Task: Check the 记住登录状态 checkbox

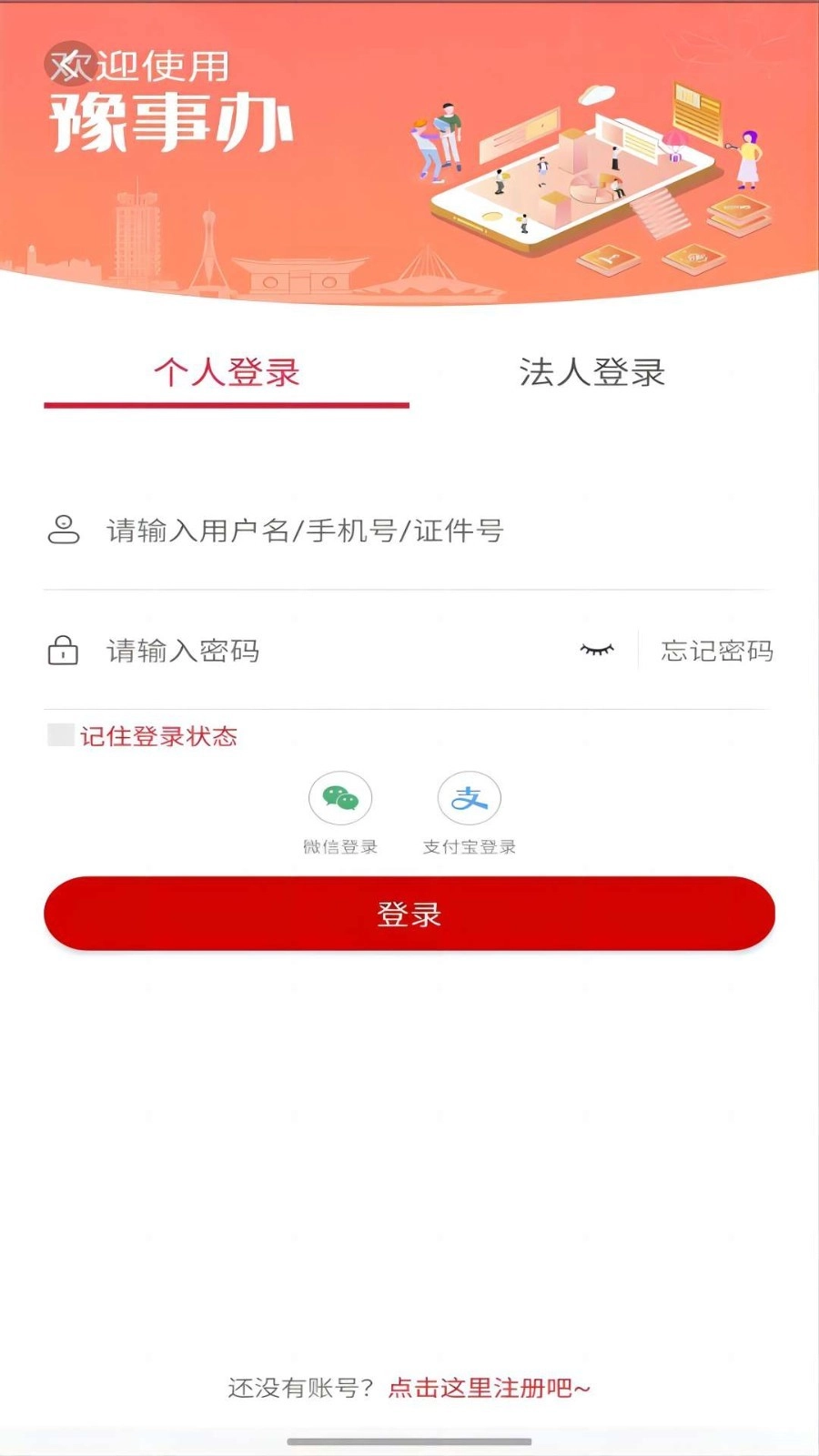Action: [61, 735]
